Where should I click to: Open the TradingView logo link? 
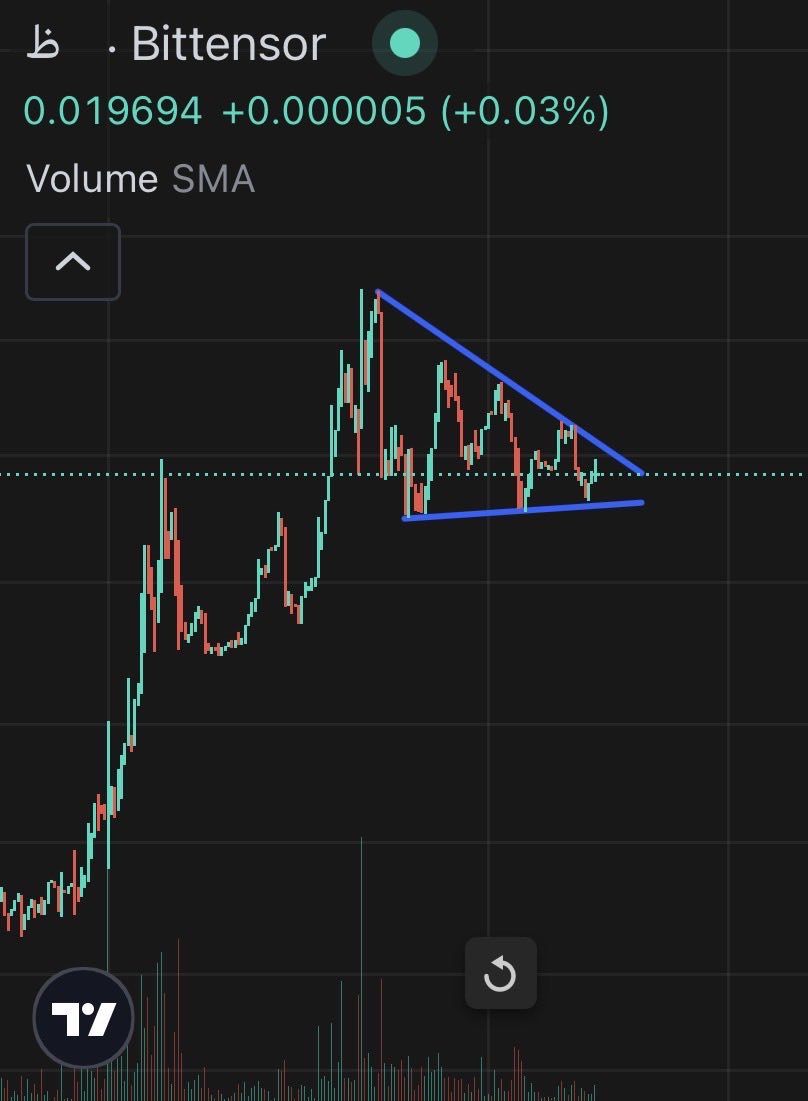84,1018
